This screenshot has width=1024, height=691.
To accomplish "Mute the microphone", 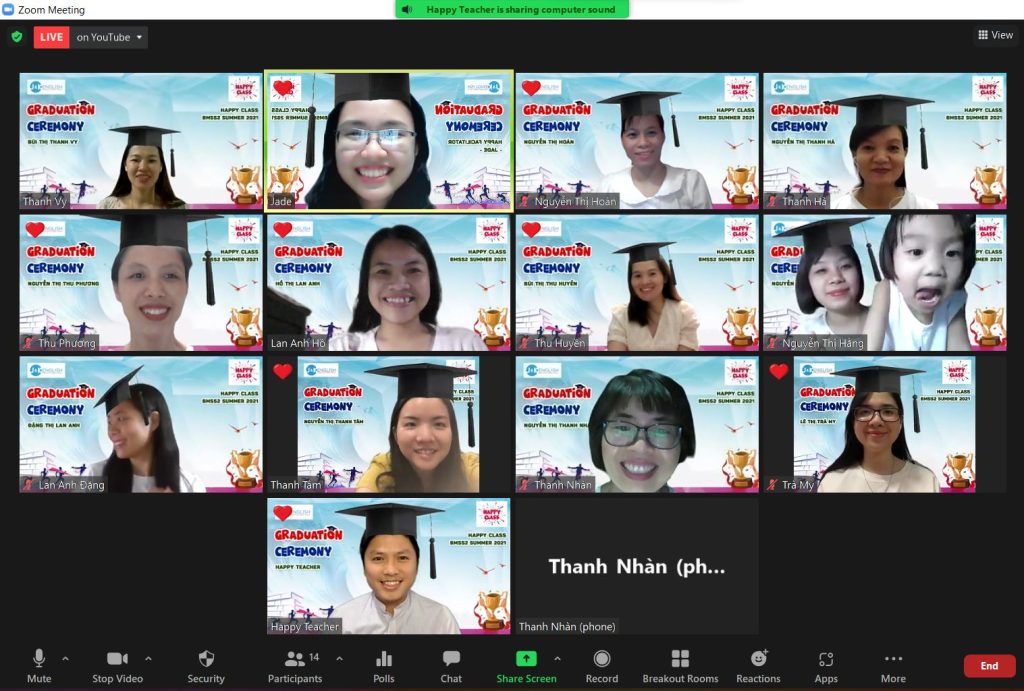I will pos(39,664).
